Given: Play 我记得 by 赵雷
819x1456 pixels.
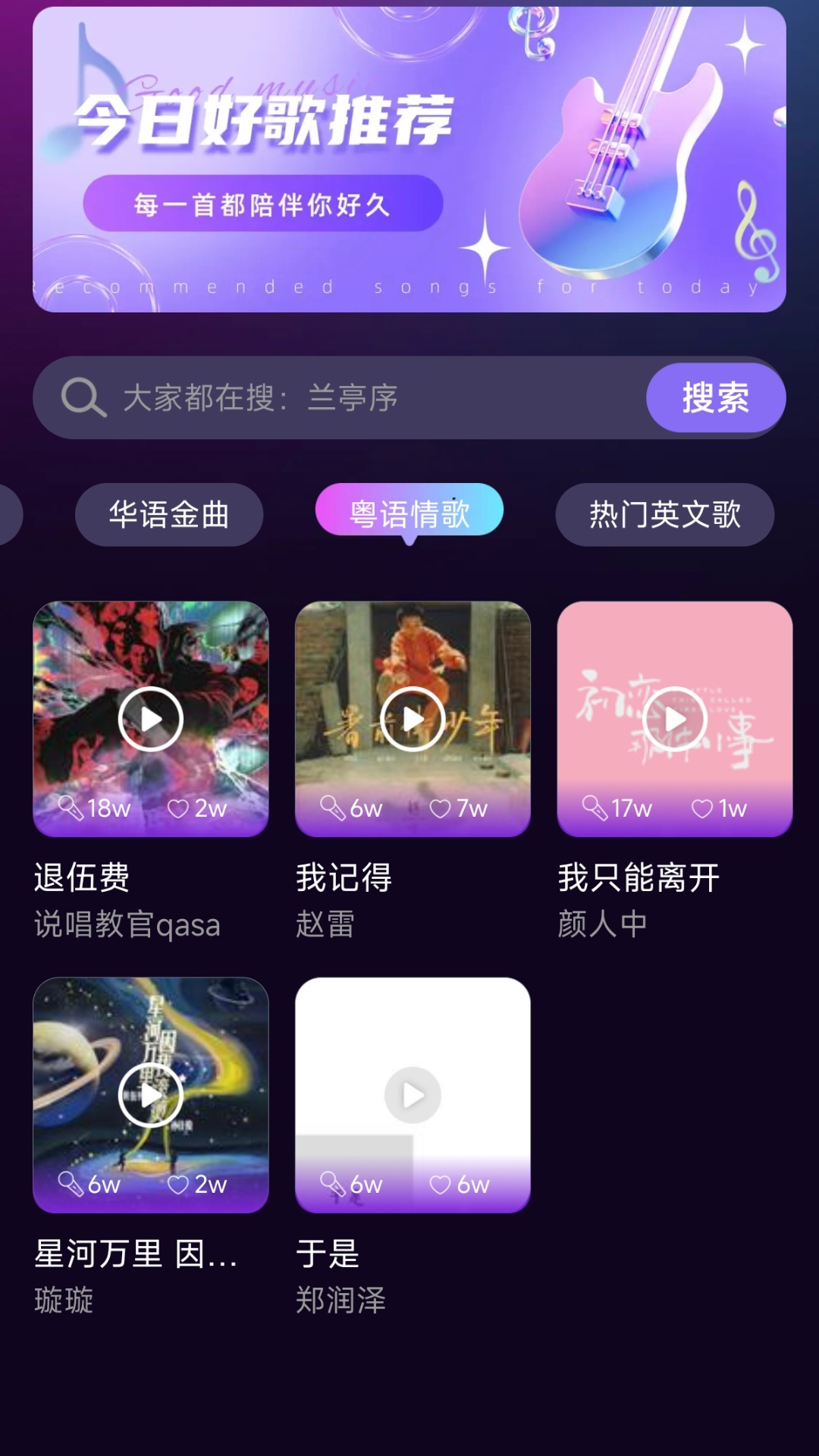Looking at the screenshot, I should (413, 719).
